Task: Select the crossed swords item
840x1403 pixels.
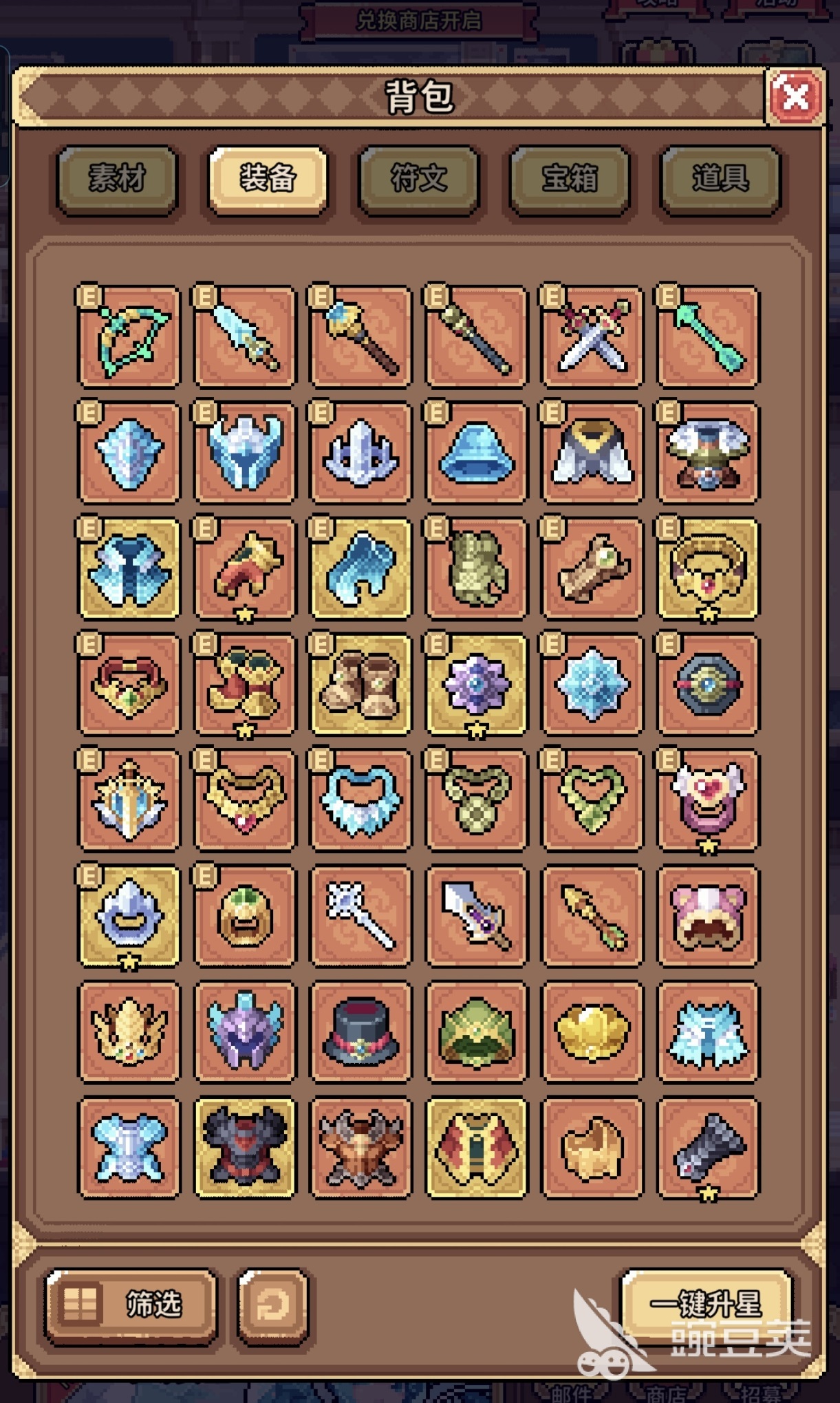Action: (592, 337)
